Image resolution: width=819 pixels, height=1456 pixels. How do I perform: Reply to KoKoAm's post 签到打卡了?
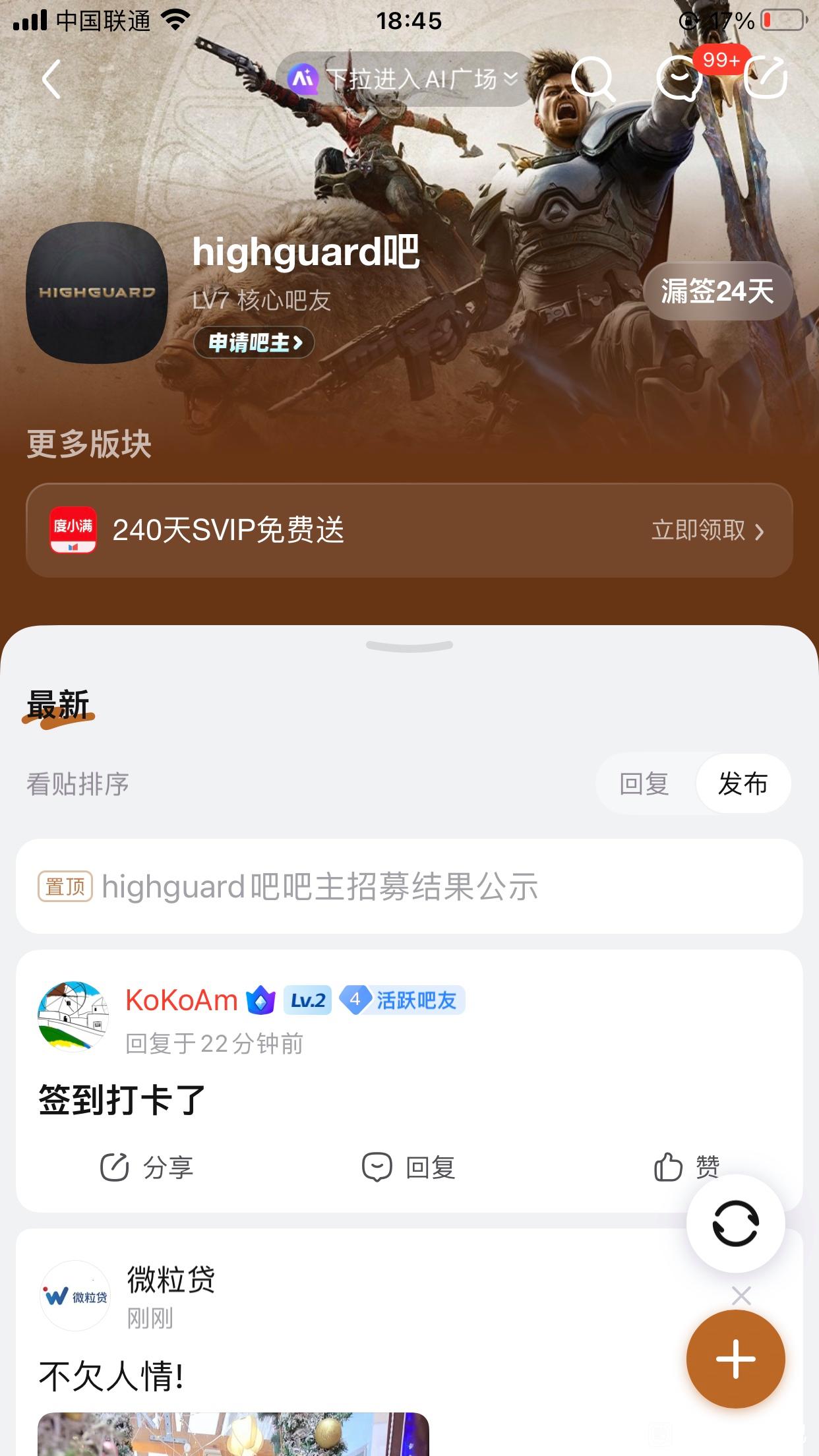click(x=409, y=1168)
